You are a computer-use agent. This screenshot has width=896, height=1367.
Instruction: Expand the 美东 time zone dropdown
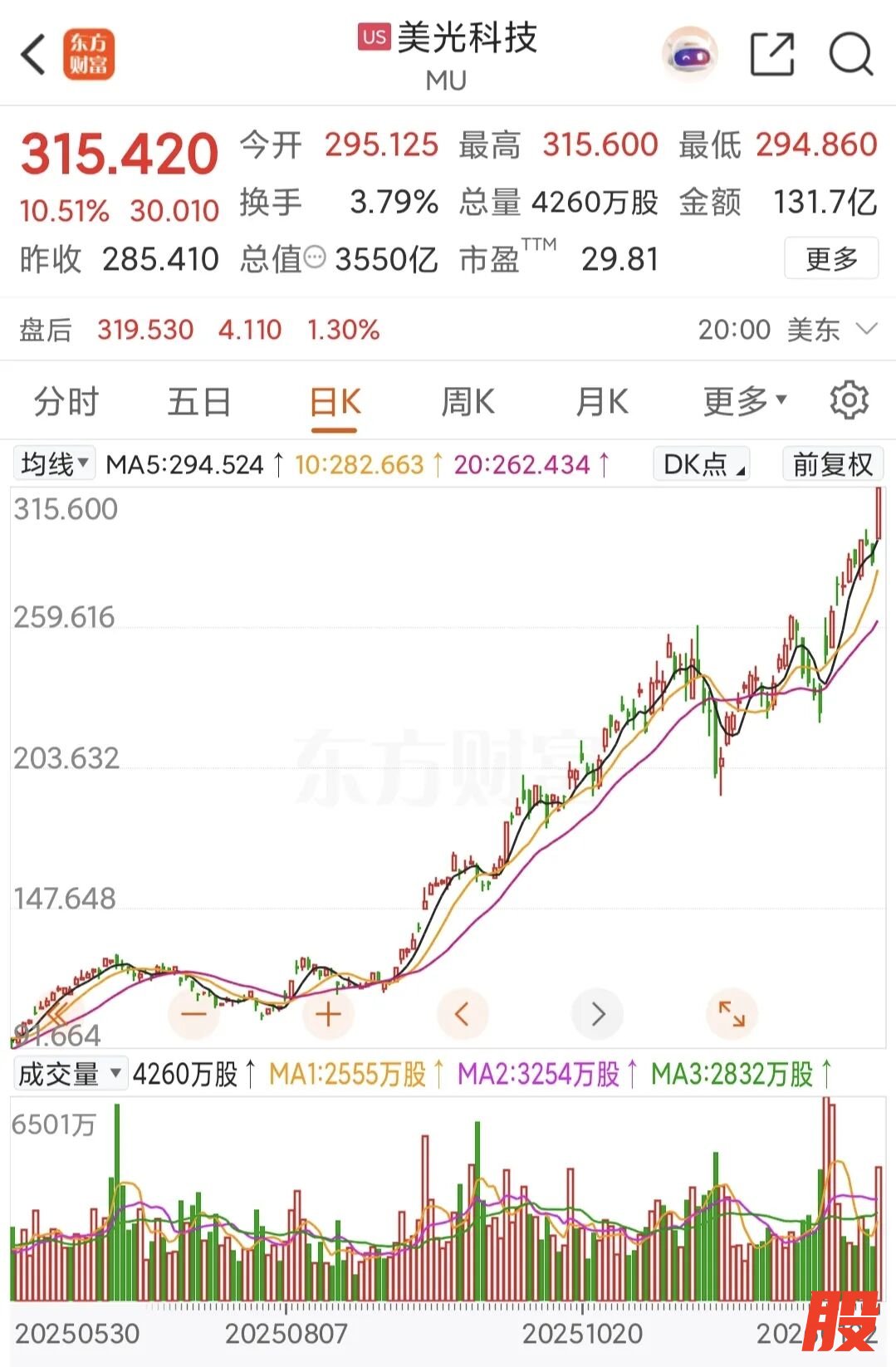point(866,330)
